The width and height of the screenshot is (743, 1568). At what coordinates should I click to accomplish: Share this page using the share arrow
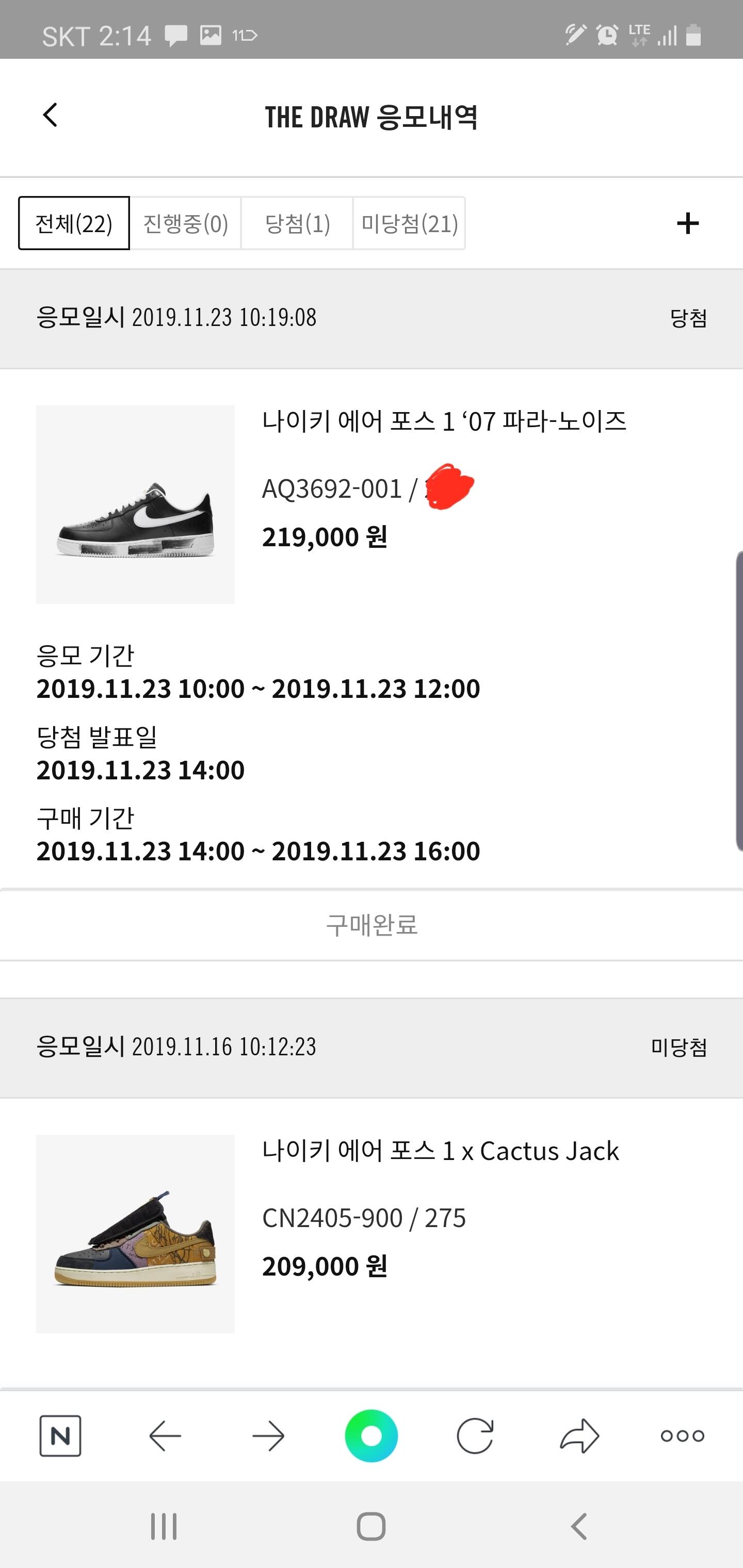[x=579, y=1436]
